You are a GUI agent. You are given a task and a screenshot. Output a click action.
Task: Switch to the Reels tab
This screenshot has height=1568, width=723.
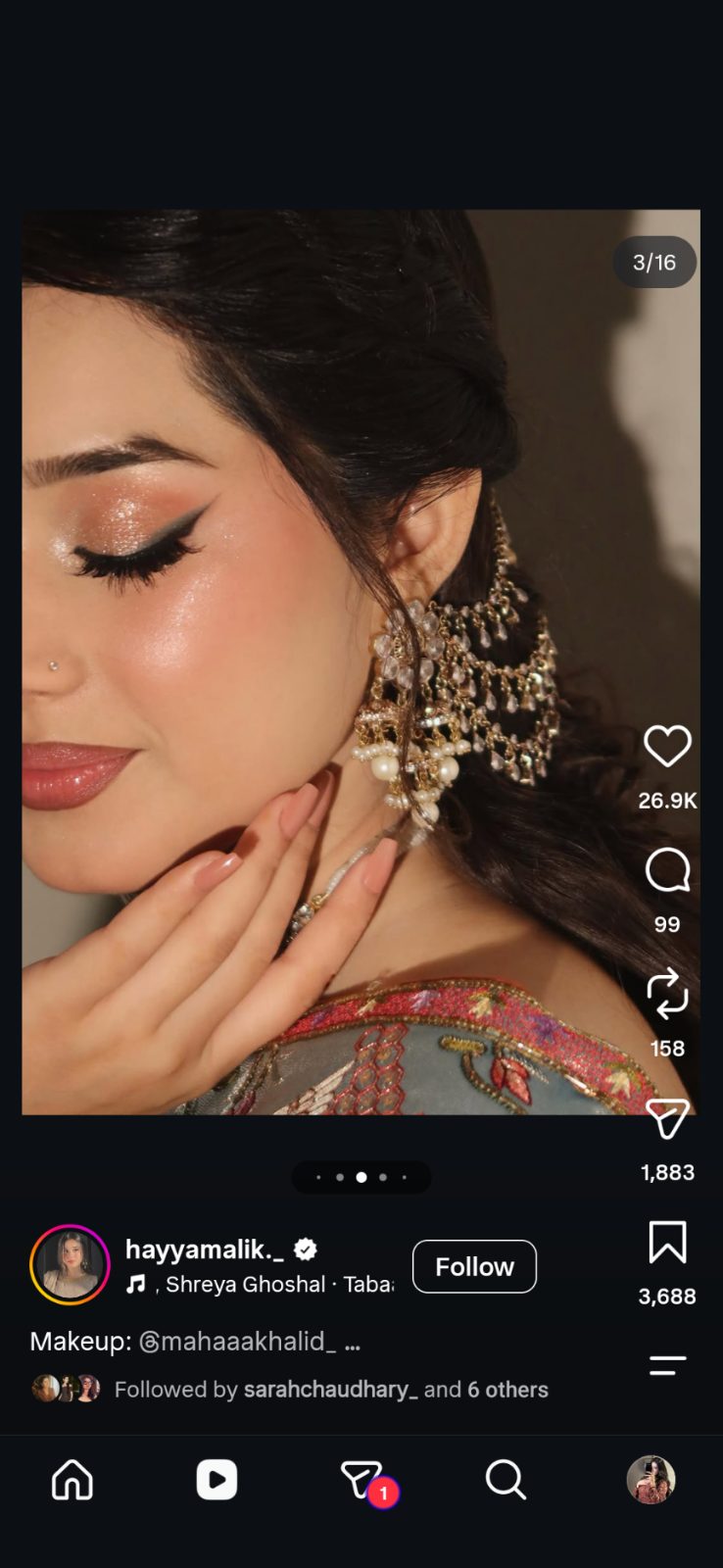click(217, 1480)
